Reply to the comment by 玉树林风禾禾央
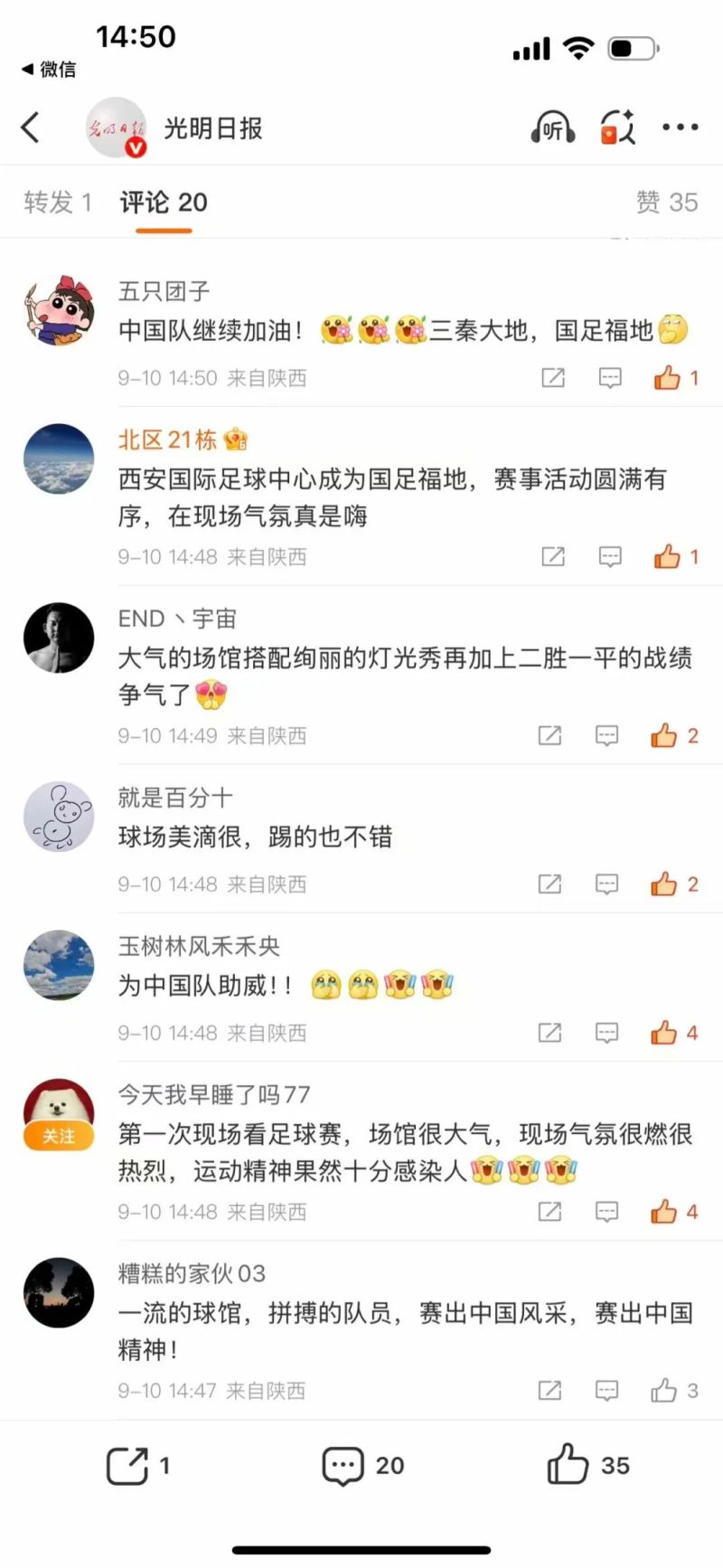Image resolution: width=723 pixels, height=1568 pixels. (x=606, y=1033)
